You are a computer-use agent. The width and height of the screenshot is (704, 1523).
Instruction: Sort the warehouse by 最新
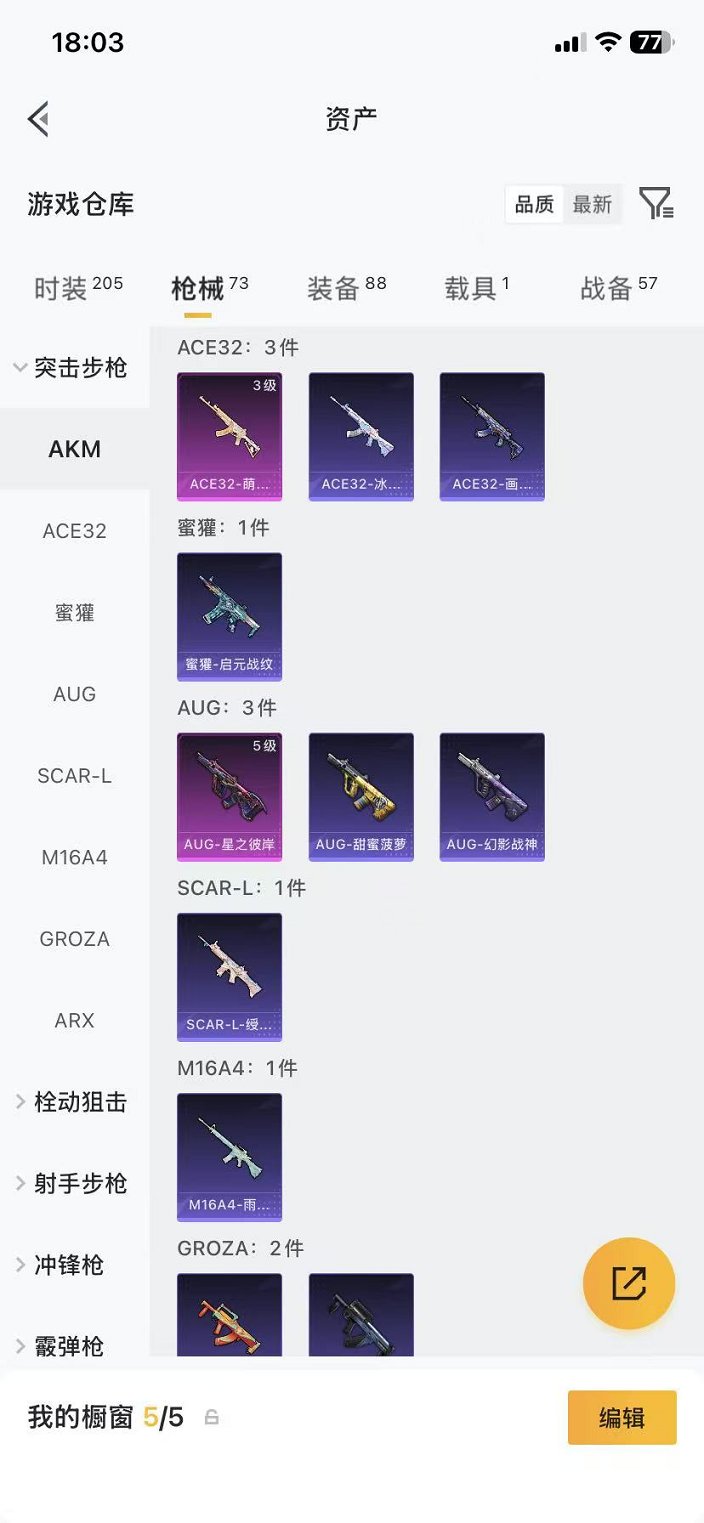coord(592,204)
